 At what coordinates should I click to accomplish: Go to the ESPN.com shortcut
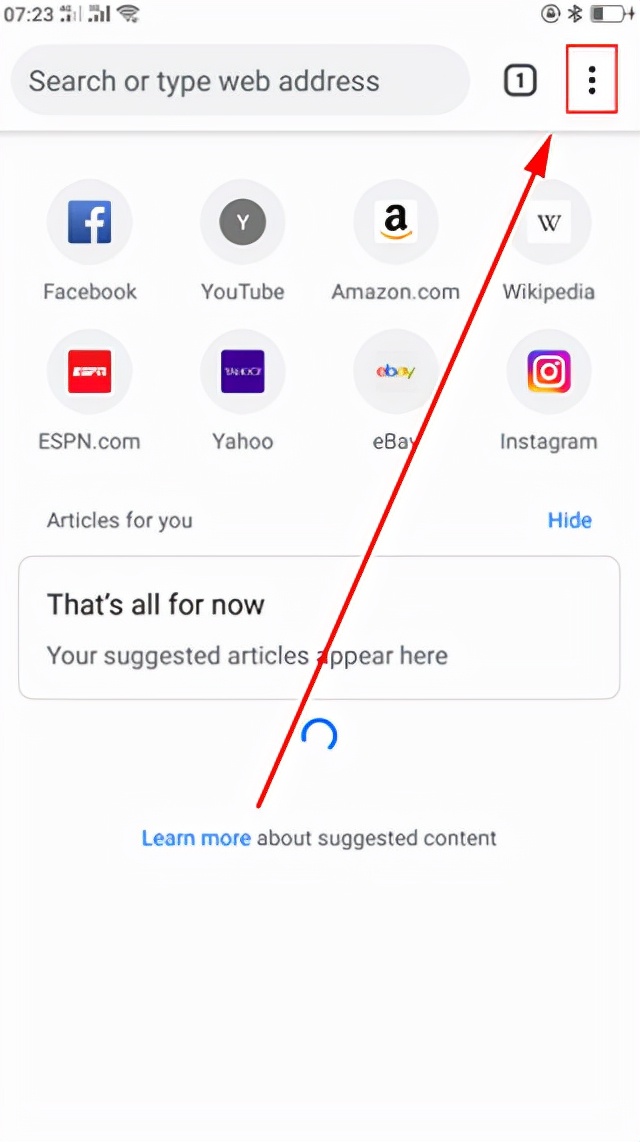click(90, 372)
